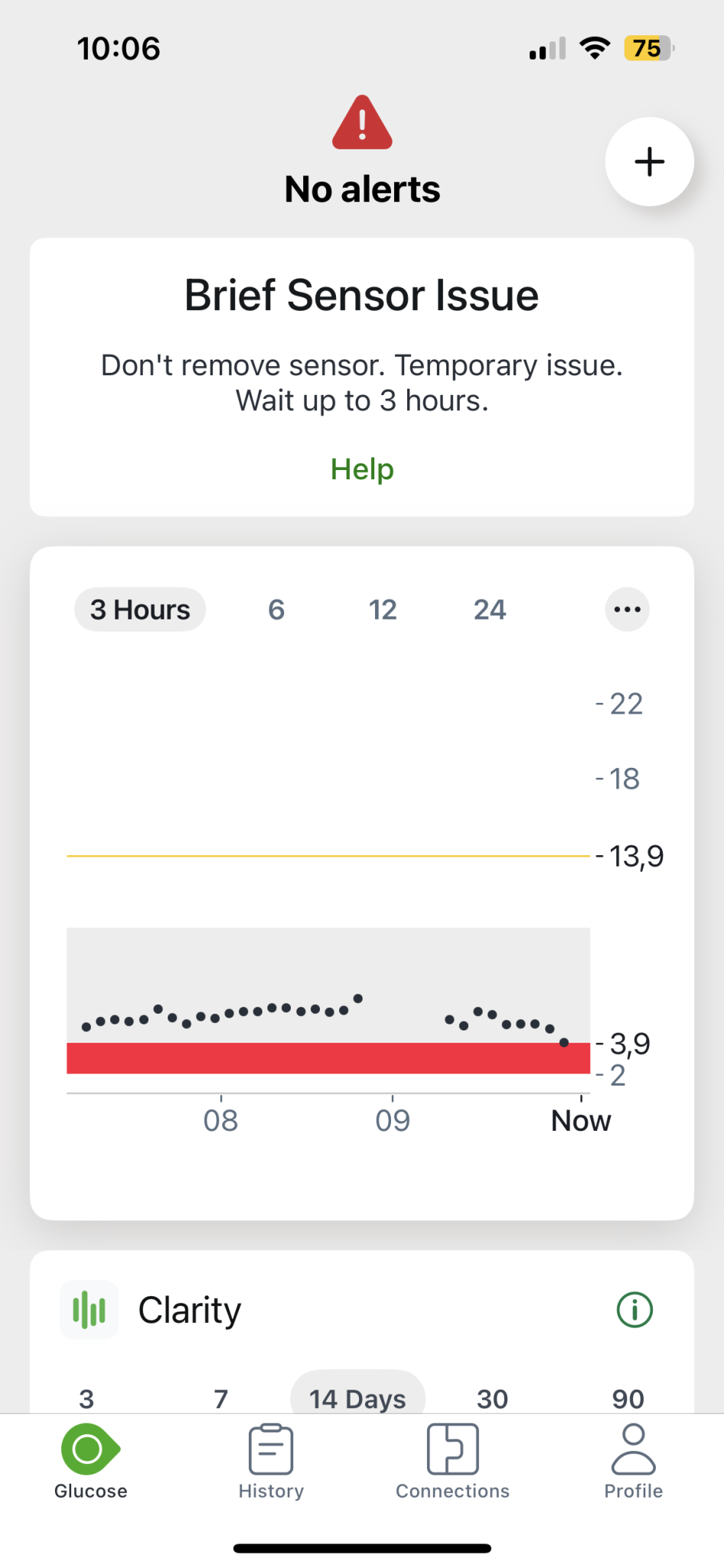Viewport: 724px width, 1568px height.
Task: Show Clarity data for 90 days
Action: pyautogui.click(x=628, y=1399)
